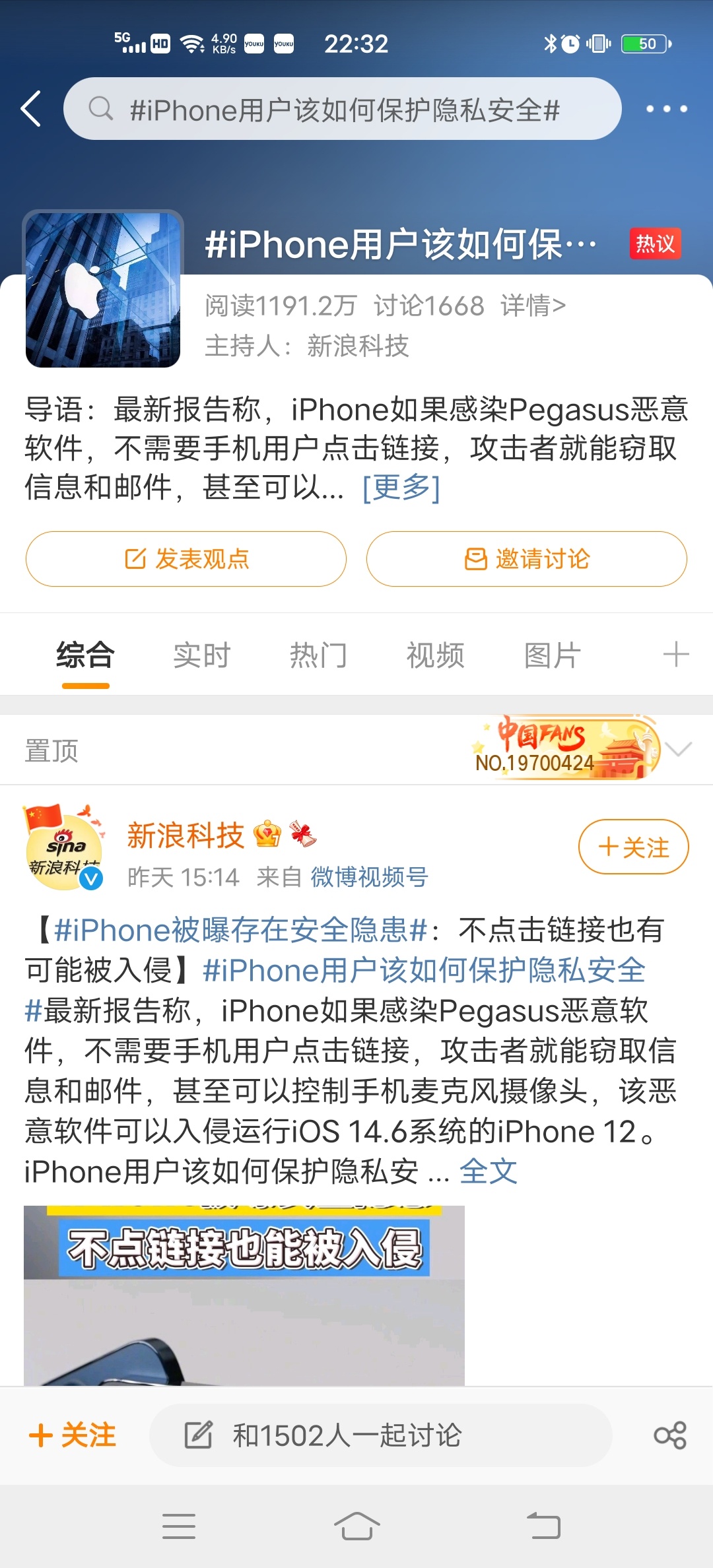713x1568 pixels.
Task: Play the 不点链接也能被入侵 video
Action: (244, 1295)
